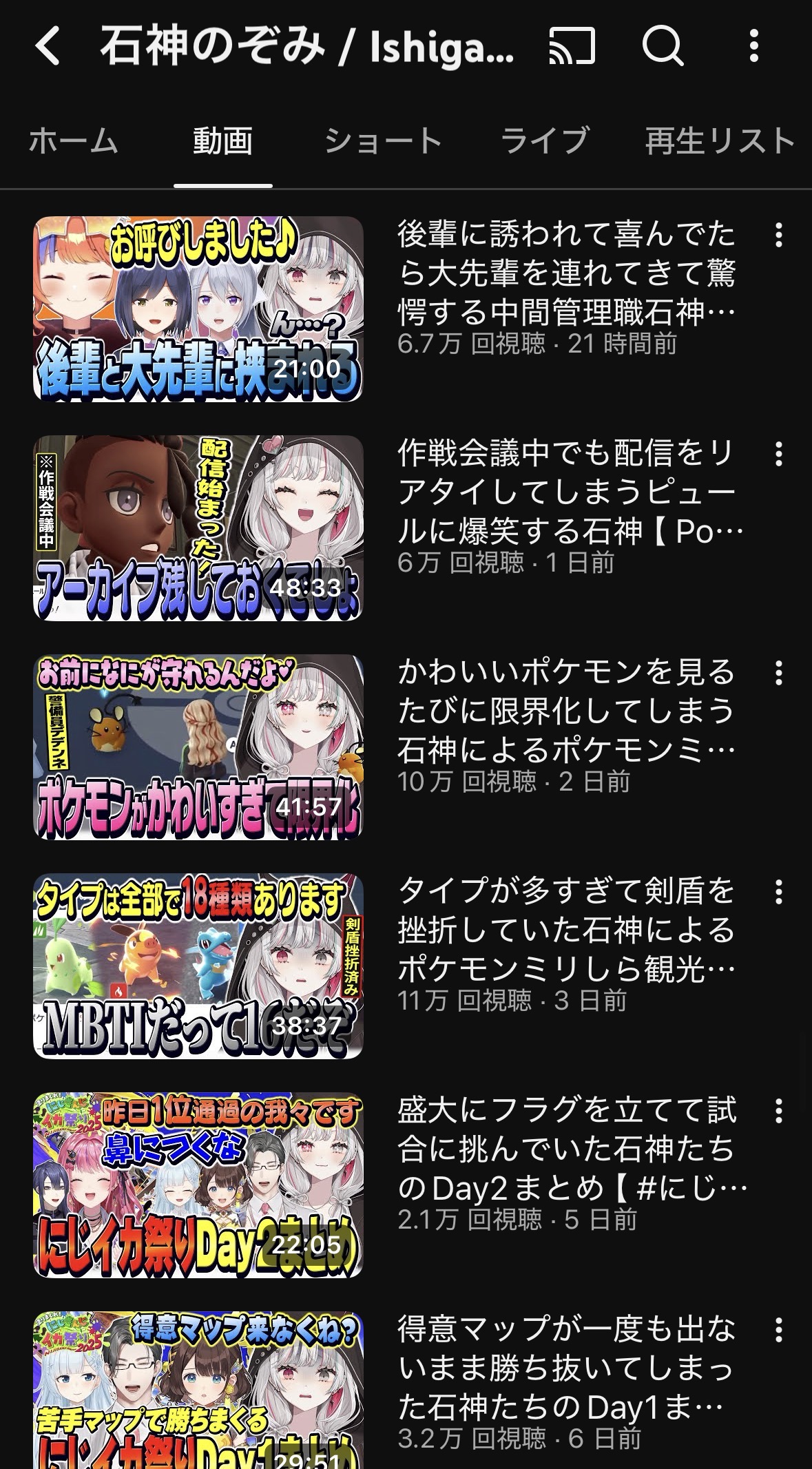Switch to the ホーム tab

coord(74,141)
